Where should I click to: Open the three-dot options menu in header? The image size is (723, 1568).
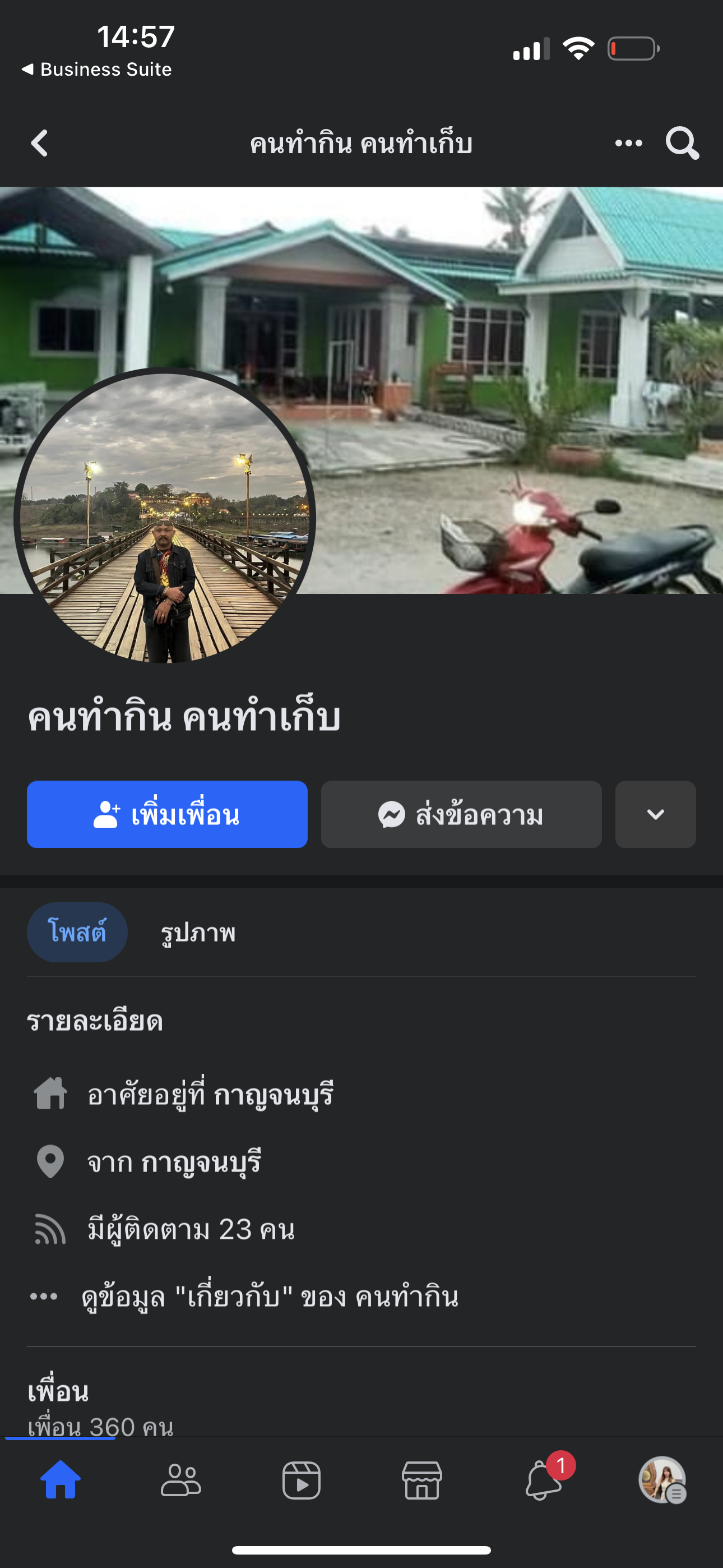point(628,144)
